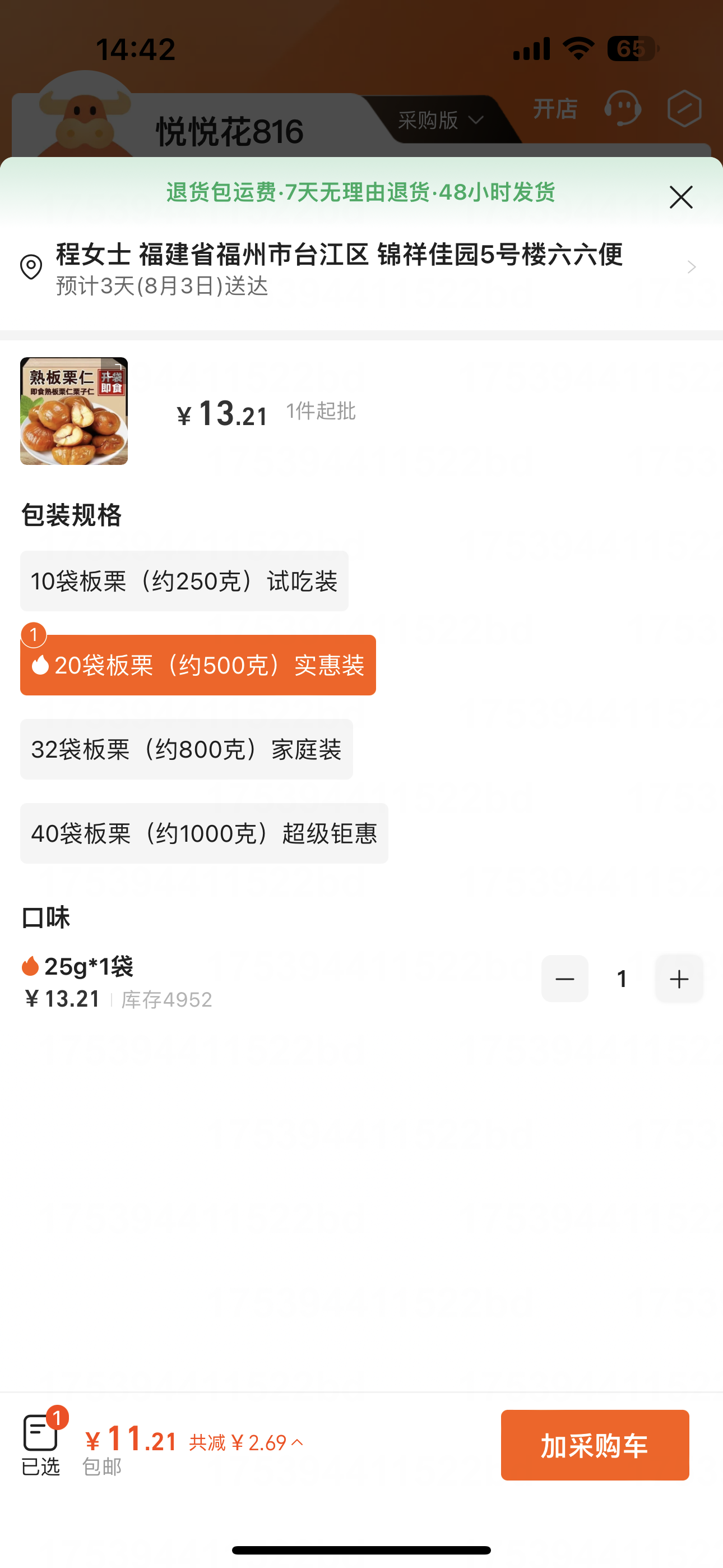Open the 已选 selected items list
Image resolution: width=723 pixels, height=1568 pixels.
[x=41, y=1445]
